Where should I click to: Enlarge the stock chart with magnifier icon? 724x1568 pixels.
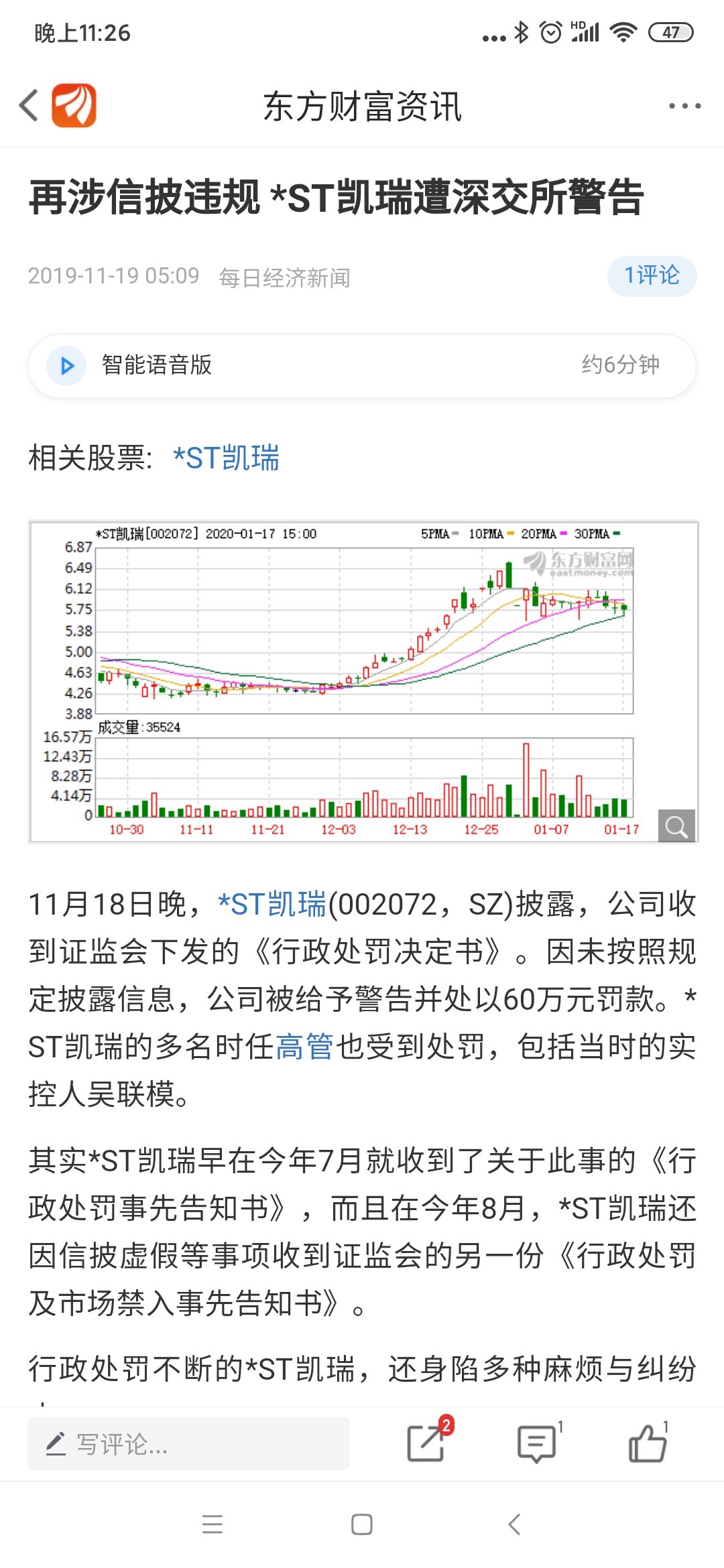[676, 826]
